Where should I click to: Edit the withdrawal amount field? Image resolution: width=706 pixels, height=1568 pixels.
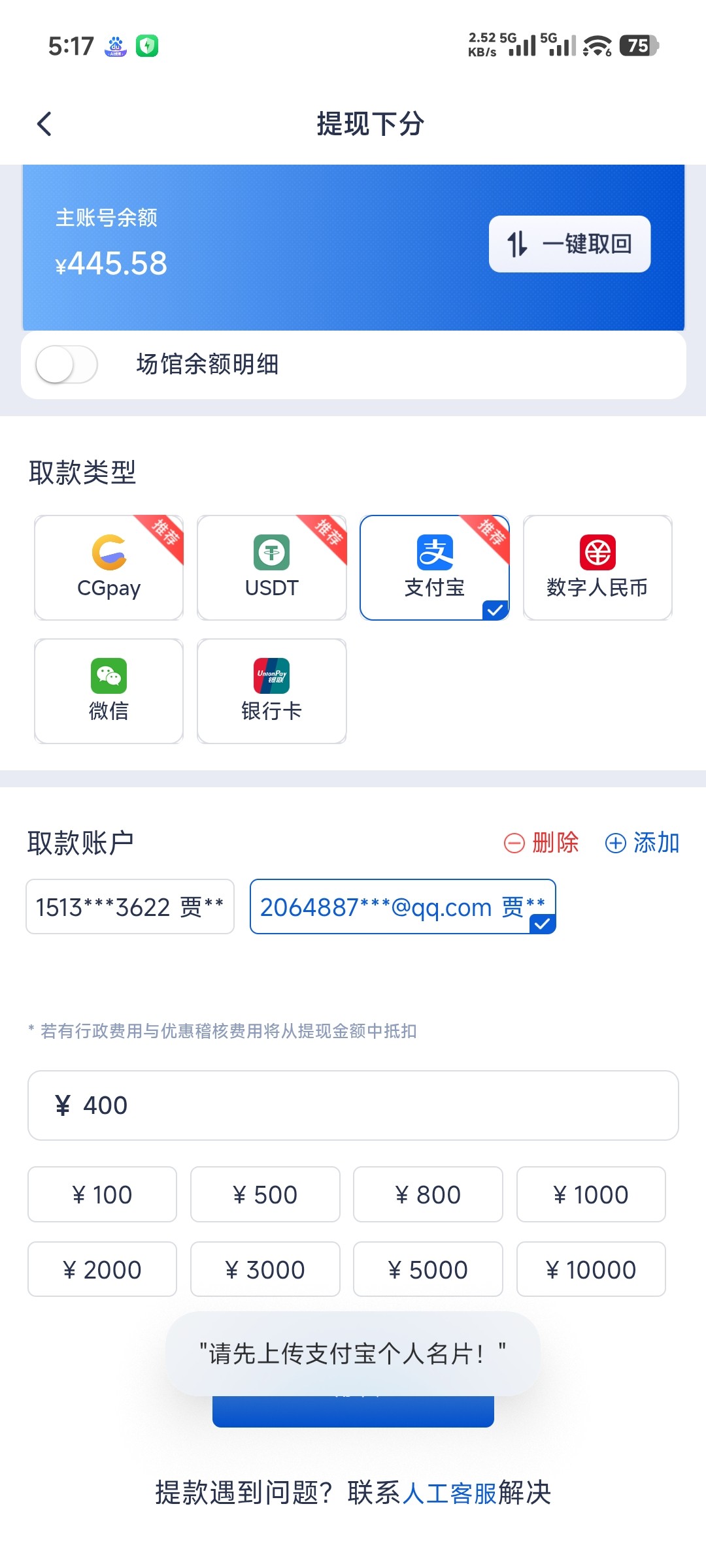(x=353, y=1105)
